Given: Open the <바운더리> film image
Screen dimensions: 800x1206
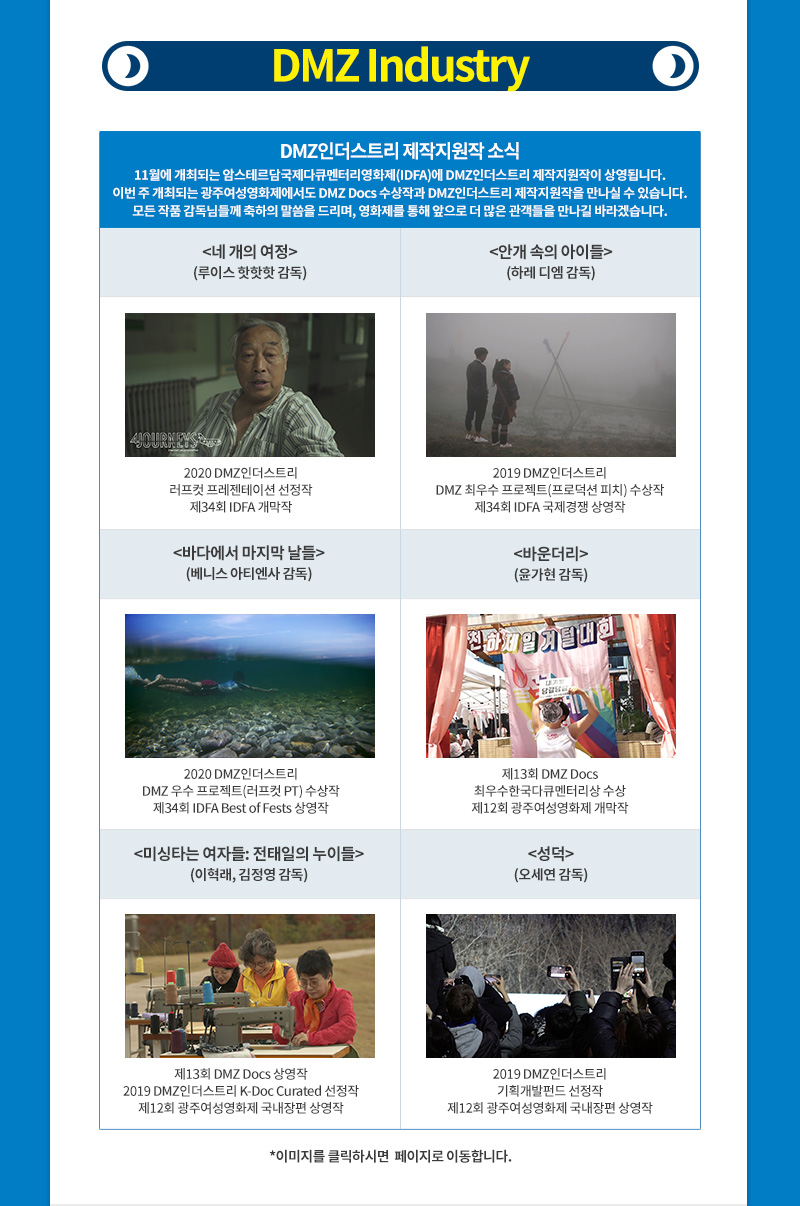Looking at the screenshot, I should tap(550, 686).
